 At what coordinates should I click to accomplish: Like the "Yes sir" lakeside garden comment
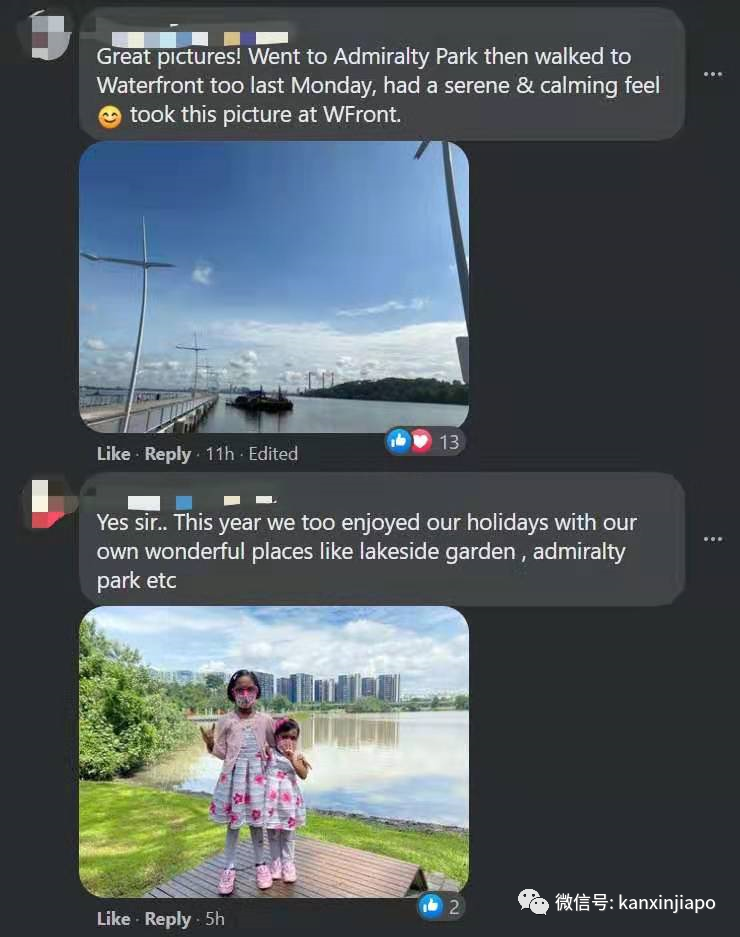coord(113,918)
